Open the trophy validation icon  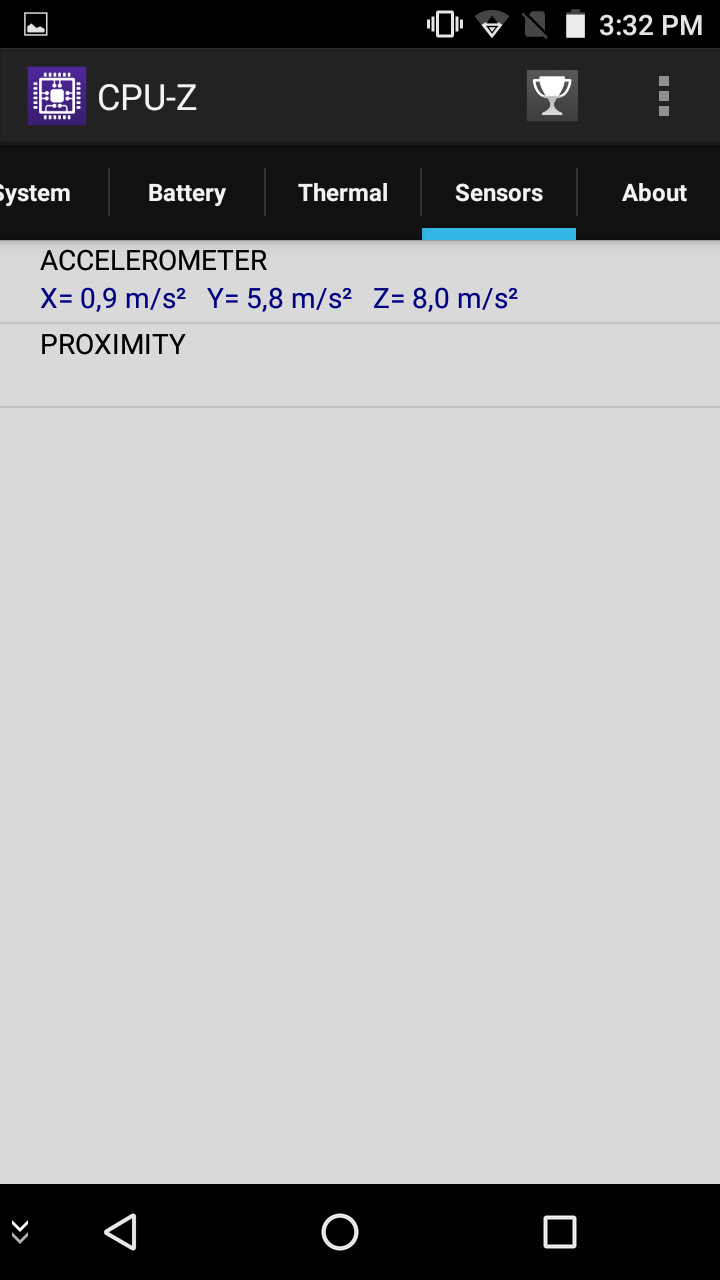pos(552,97)
